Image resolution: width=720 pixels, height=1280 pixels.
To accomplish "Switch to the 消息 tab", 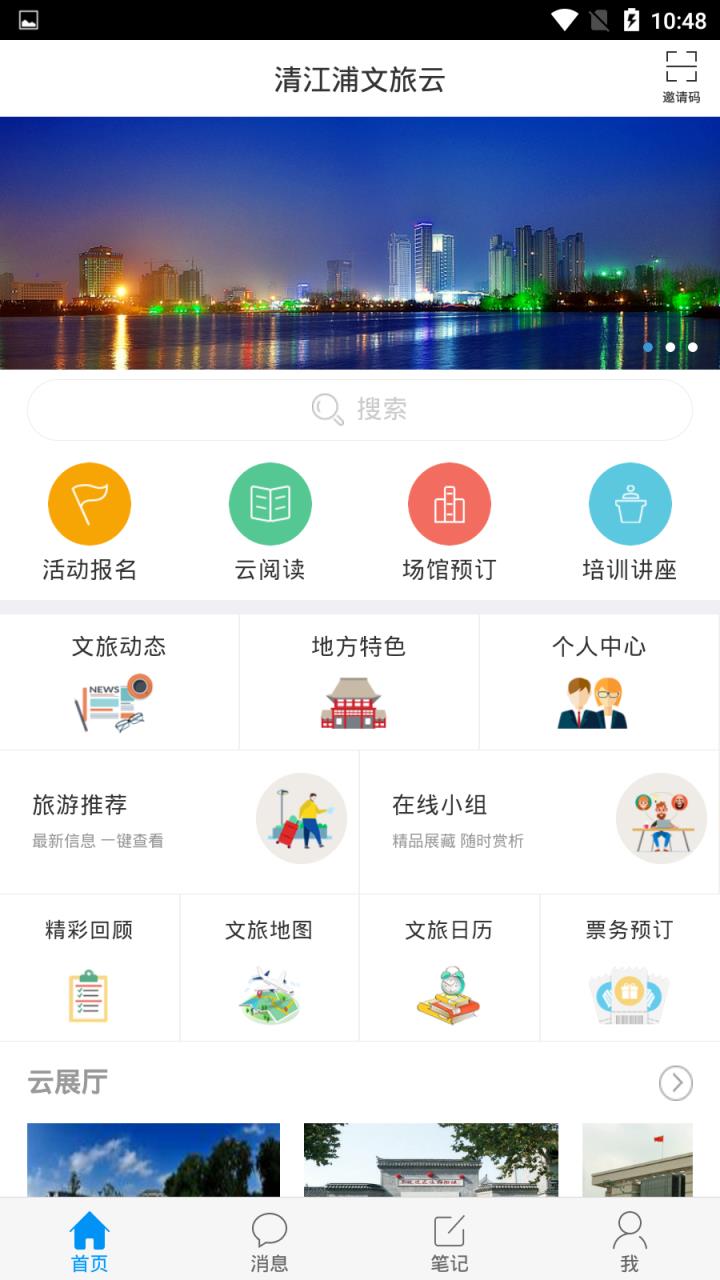I will click(x=270, y=1240).
